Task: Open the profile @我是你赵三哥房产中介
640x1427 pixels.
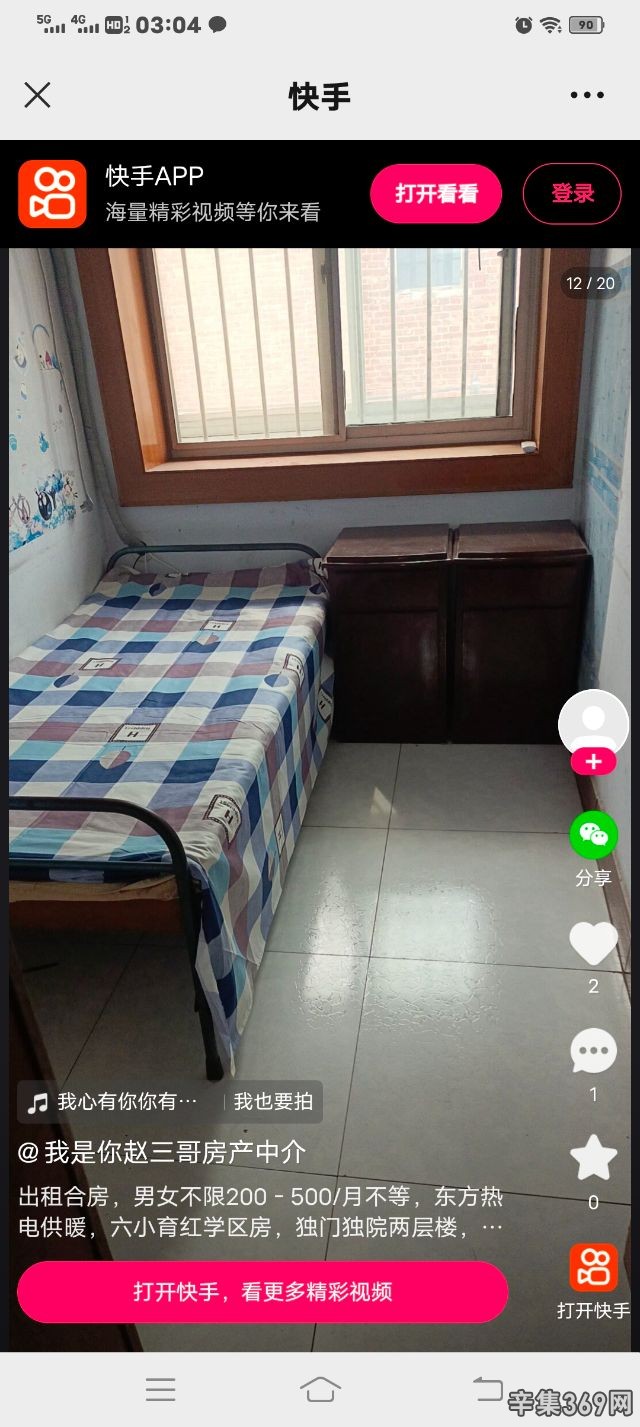Action: point(162,1153)
